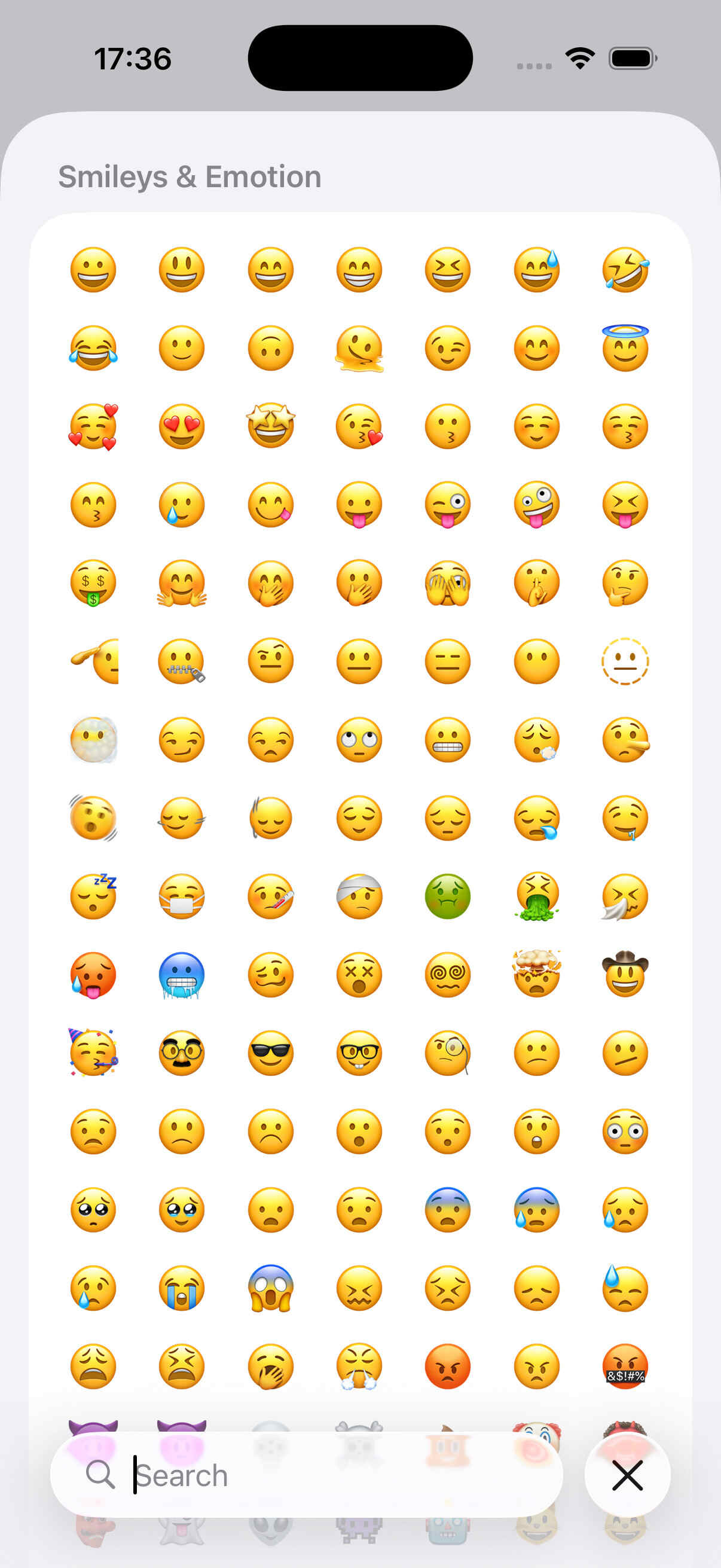Choose the loudly crying face emoji
The width and height of the screenshot is (721, 1568).
point(181,1288)
